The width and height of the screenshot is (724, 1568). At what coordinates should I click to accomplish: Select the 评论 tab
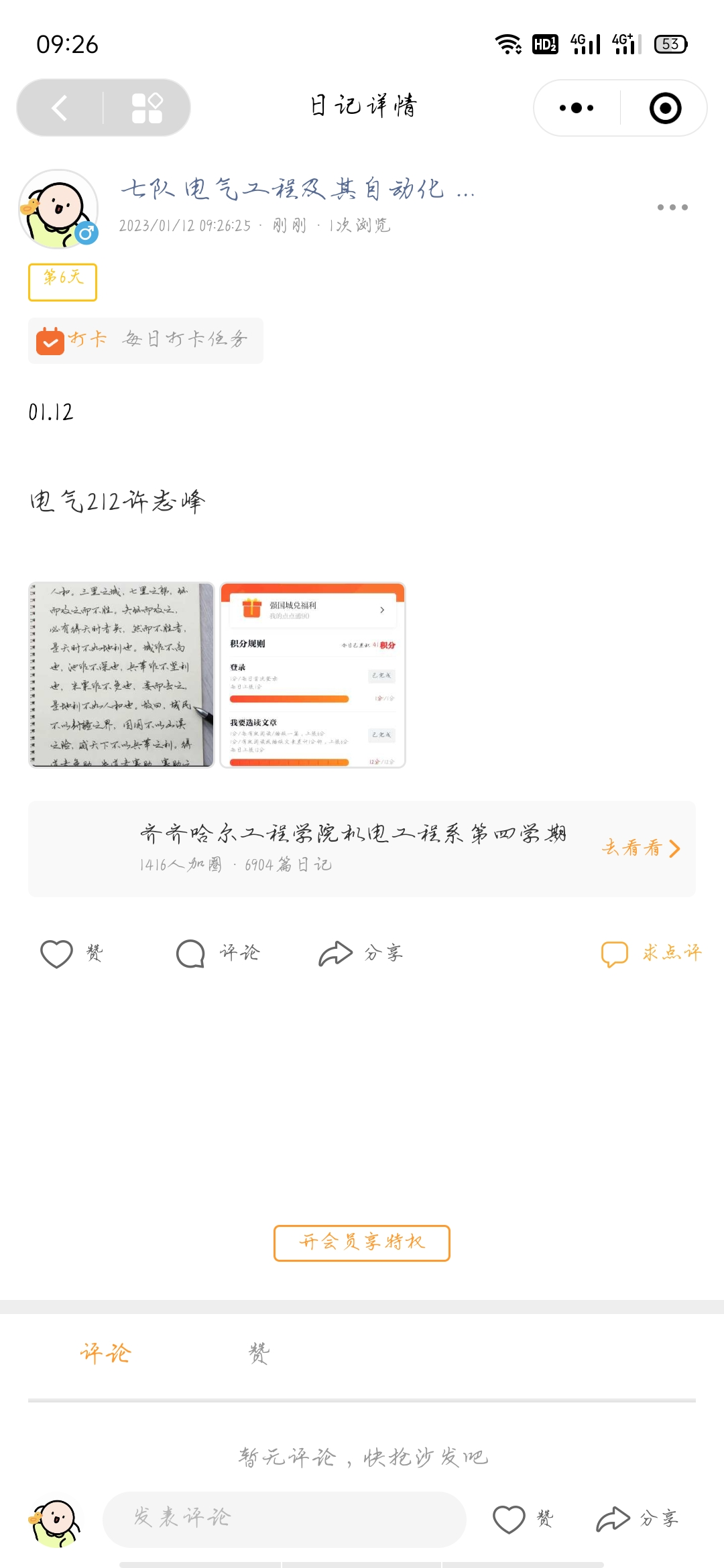[106, 1354]
